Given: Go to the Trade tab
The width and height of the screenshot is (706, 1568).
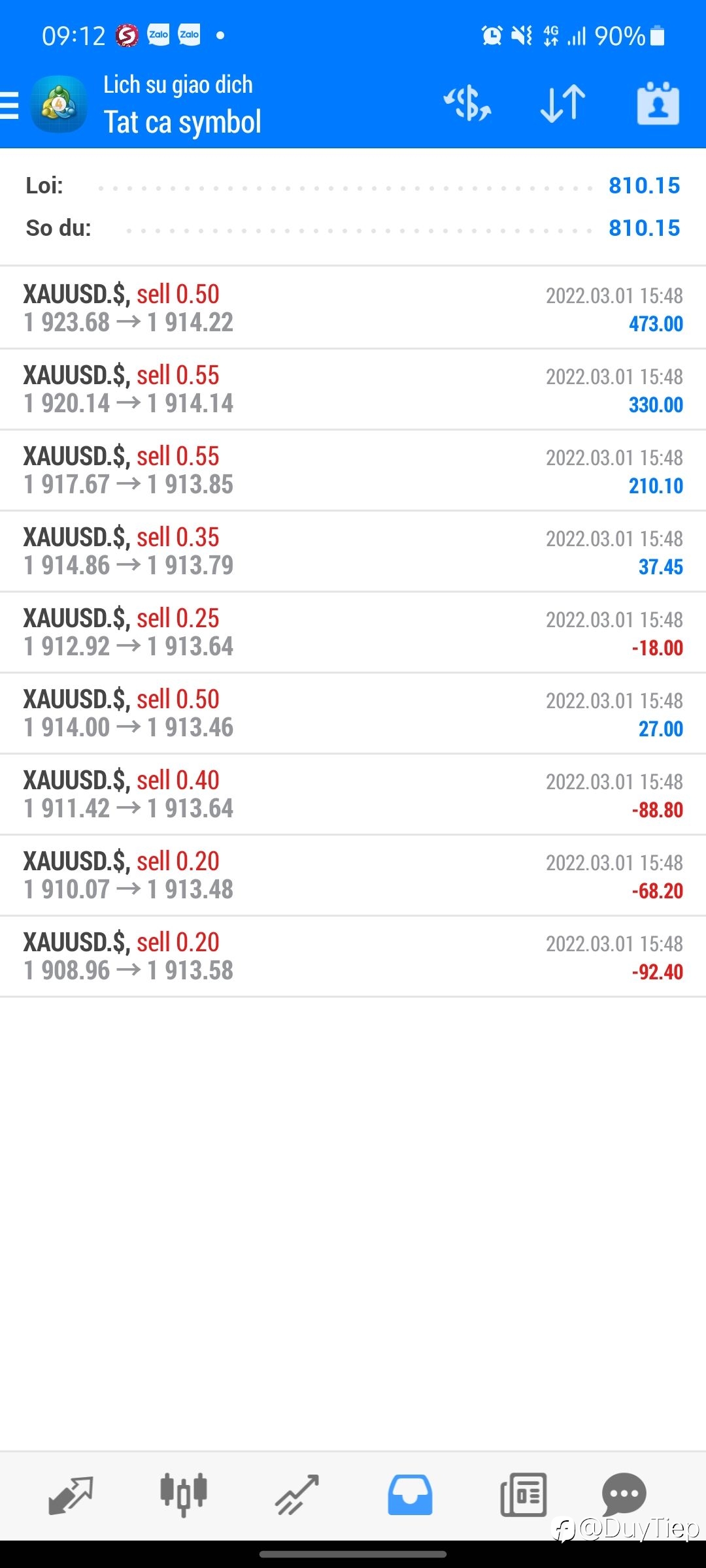Looking at the screenshot, I should pos(297,1495).
